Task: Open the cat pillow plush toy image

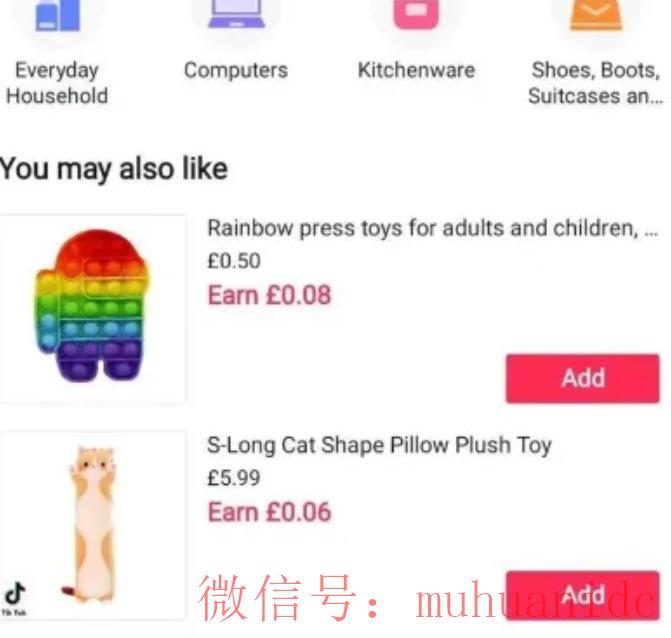Action: pyautogui.click(x=92, y=525)
